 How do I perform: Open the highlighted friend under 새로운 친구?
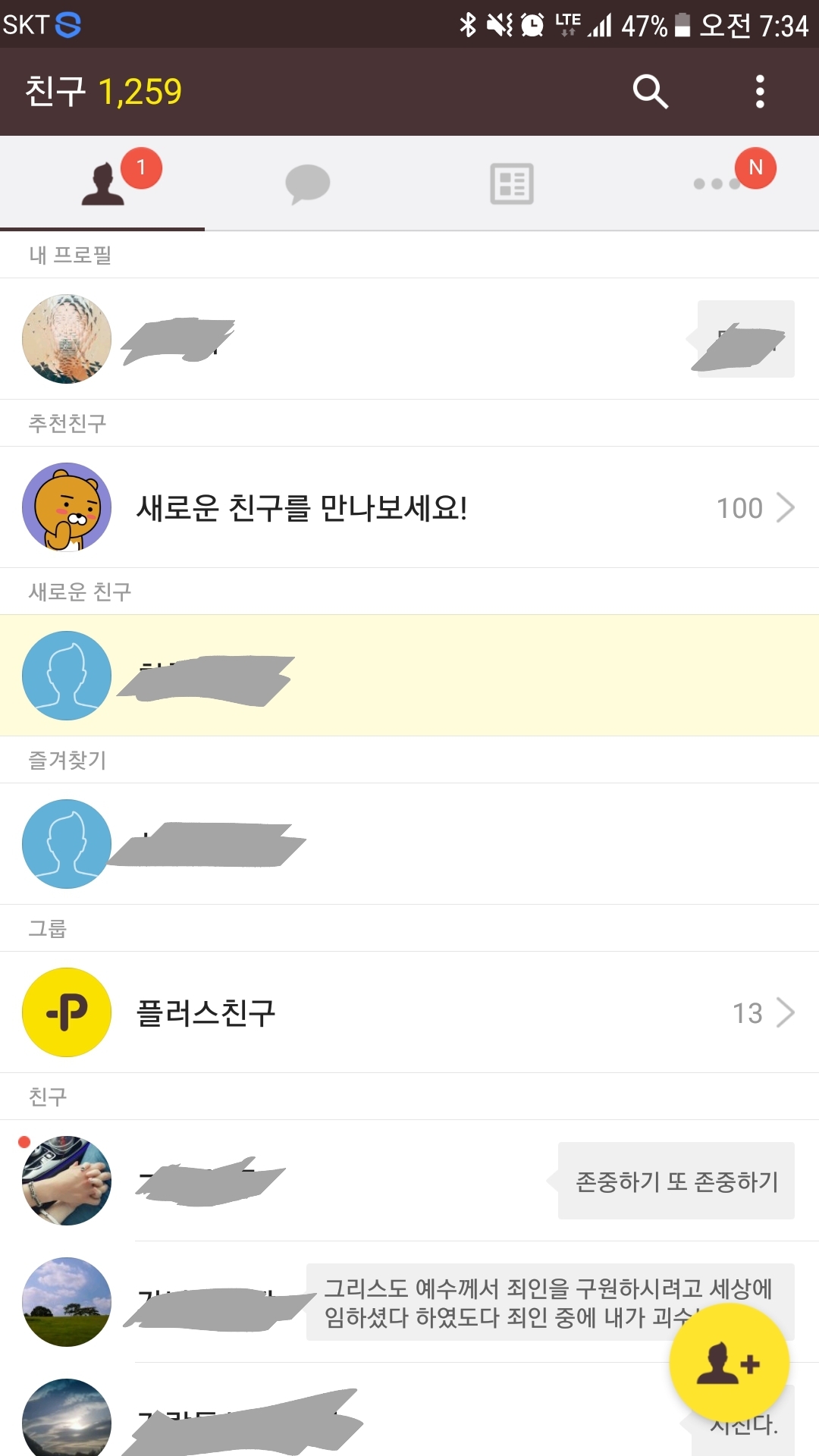(409, 676)
